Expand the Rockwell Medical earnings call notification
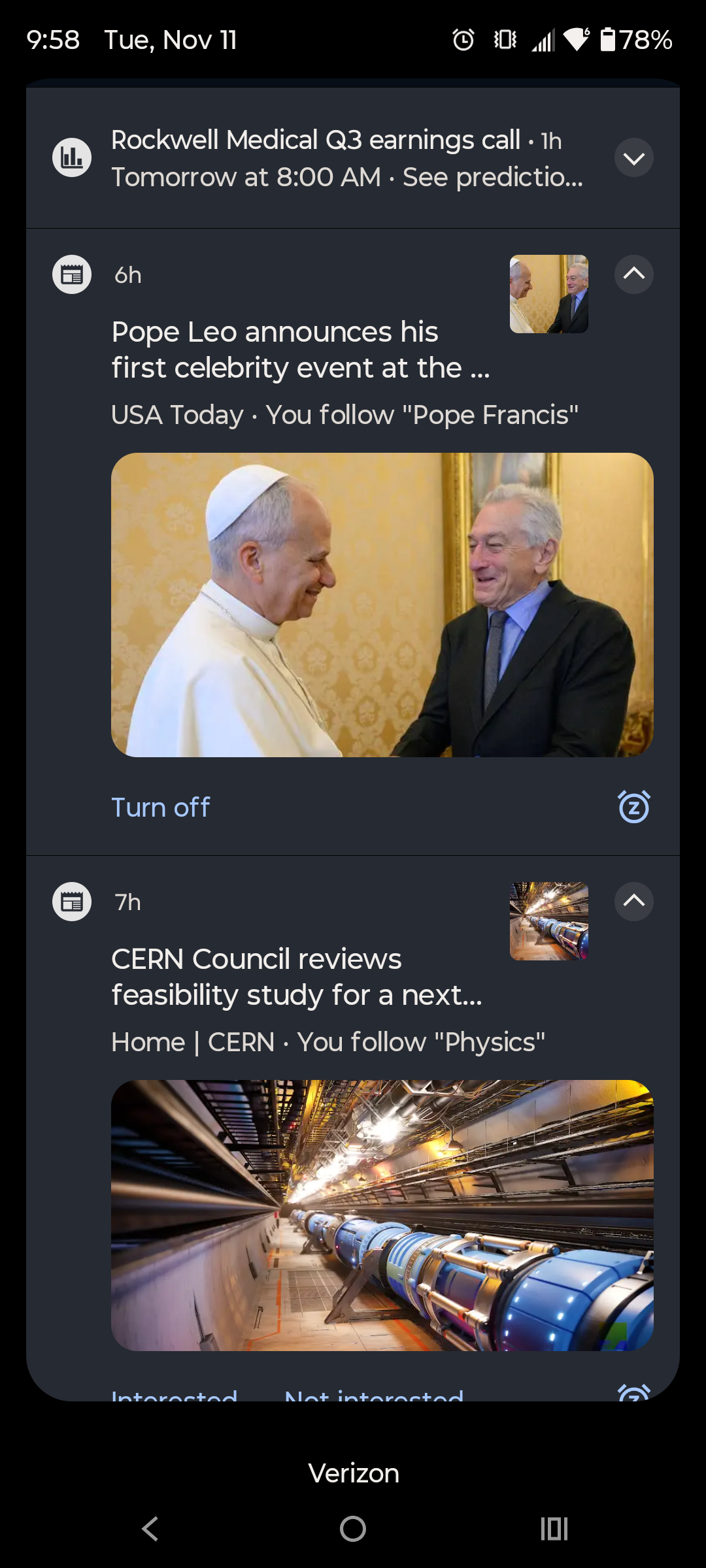The width and height of the screenshot is (706, 1568). 633,158
